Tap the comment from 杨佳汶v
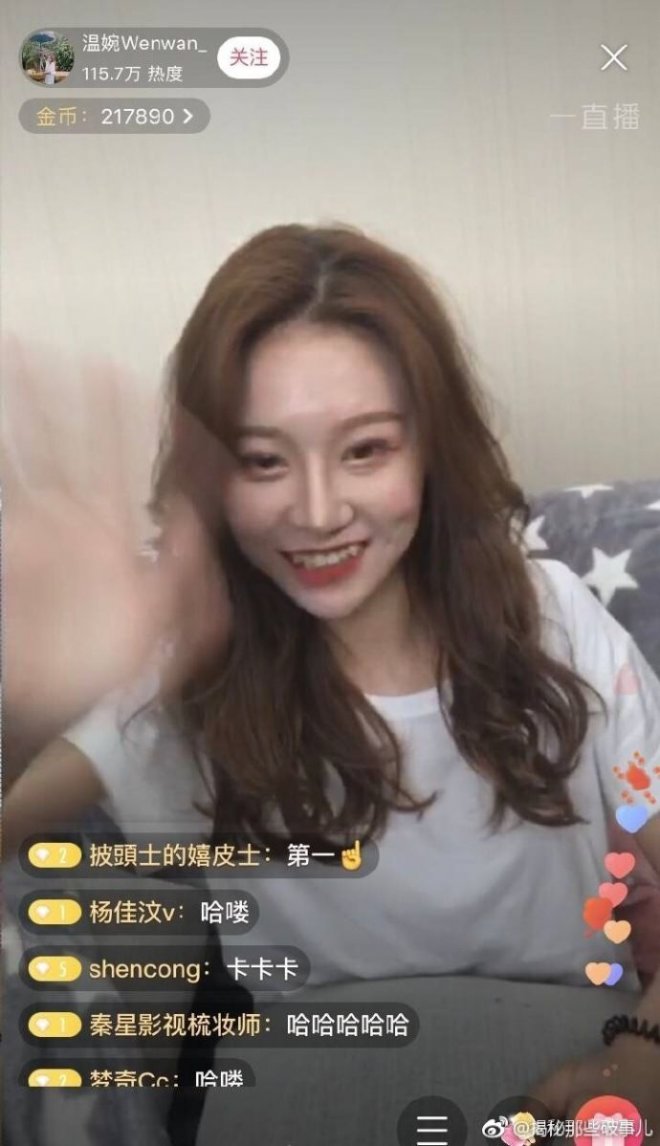Viewport: 660px width, 1146px height. pyautogui.click(x=138, y=912)
